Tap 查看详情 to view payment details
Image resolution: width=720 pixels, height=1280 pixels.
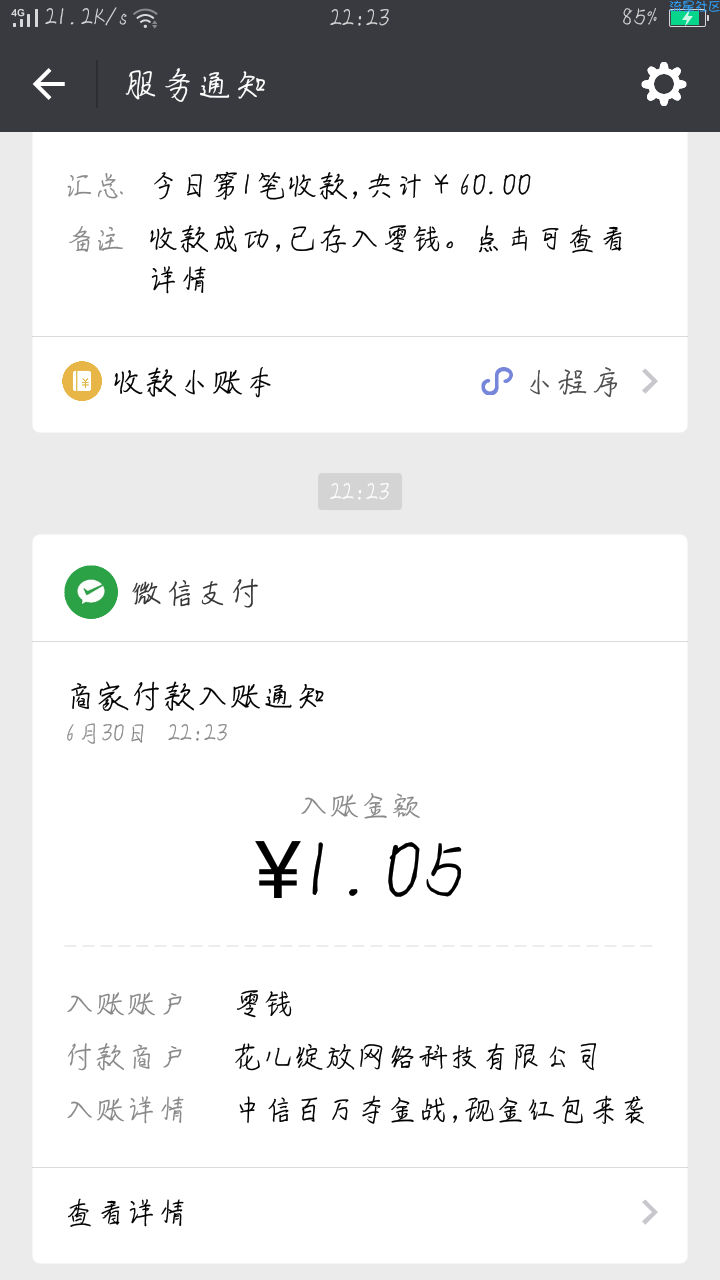[x=360, y=1214]
